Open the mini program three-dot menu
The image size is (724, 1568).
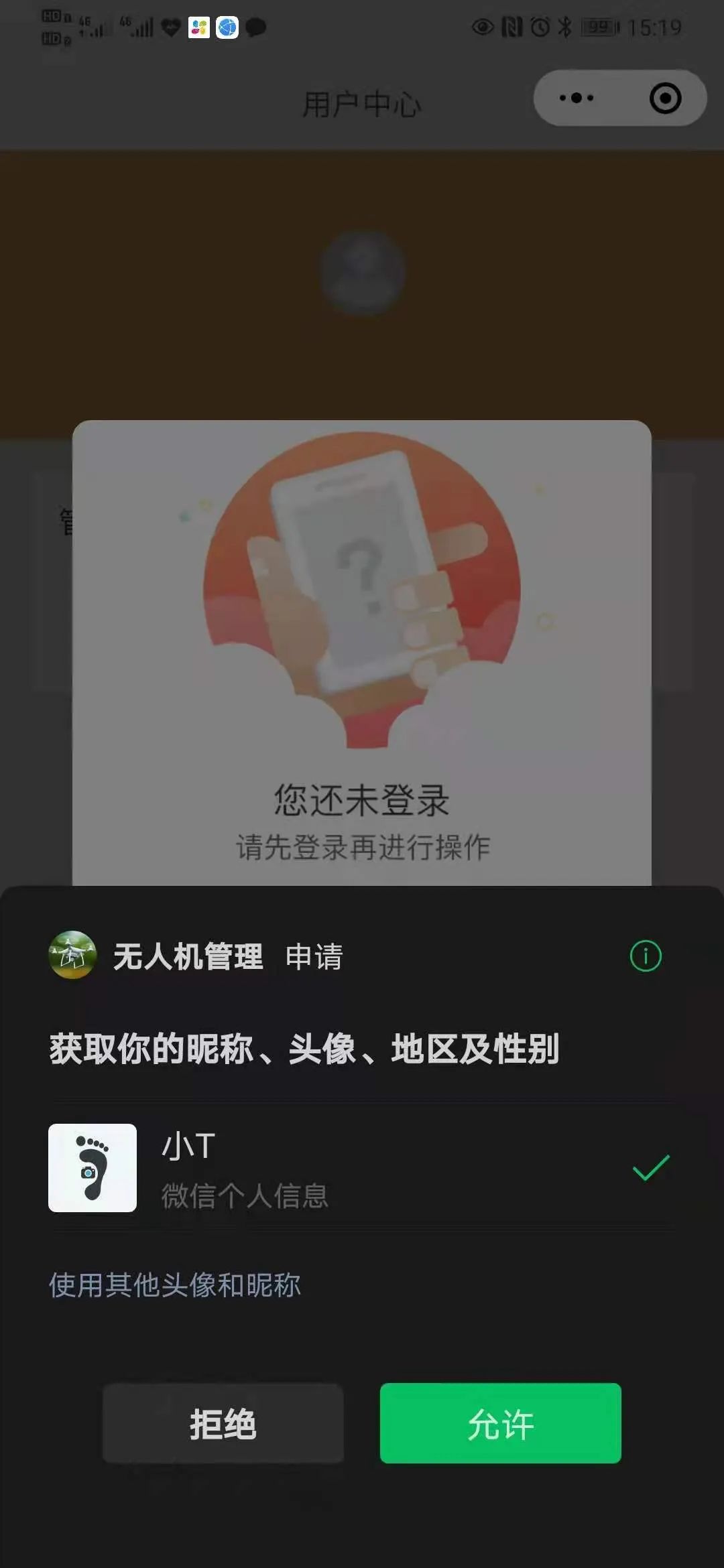click(577, 98)
